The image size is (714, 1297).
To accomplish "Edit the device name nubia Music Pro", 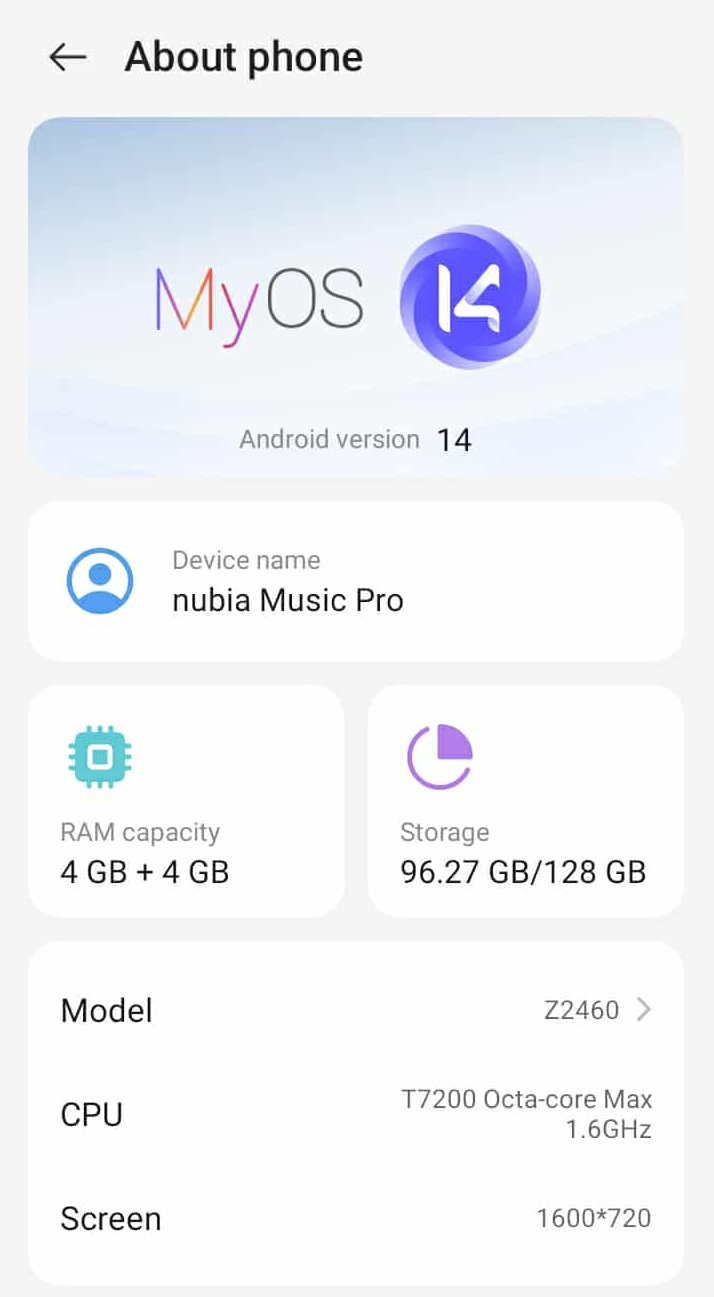I will pyautogui.click(x=356, y=581).
